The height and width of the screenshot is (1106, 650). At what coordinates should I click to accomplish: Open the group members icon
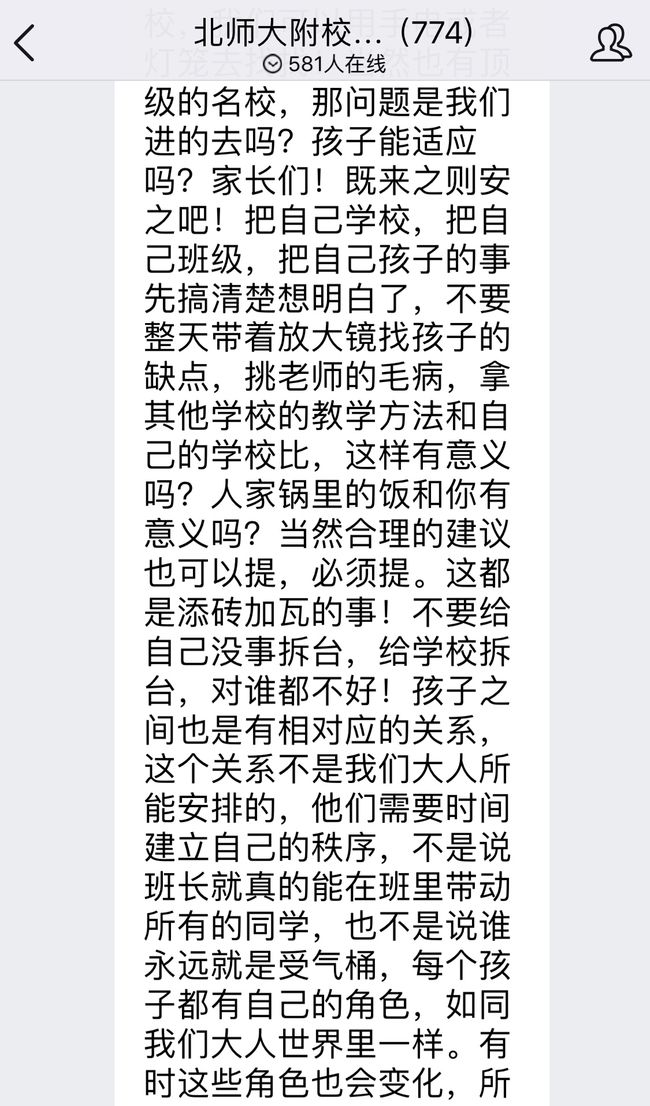(x=611, y=42)
